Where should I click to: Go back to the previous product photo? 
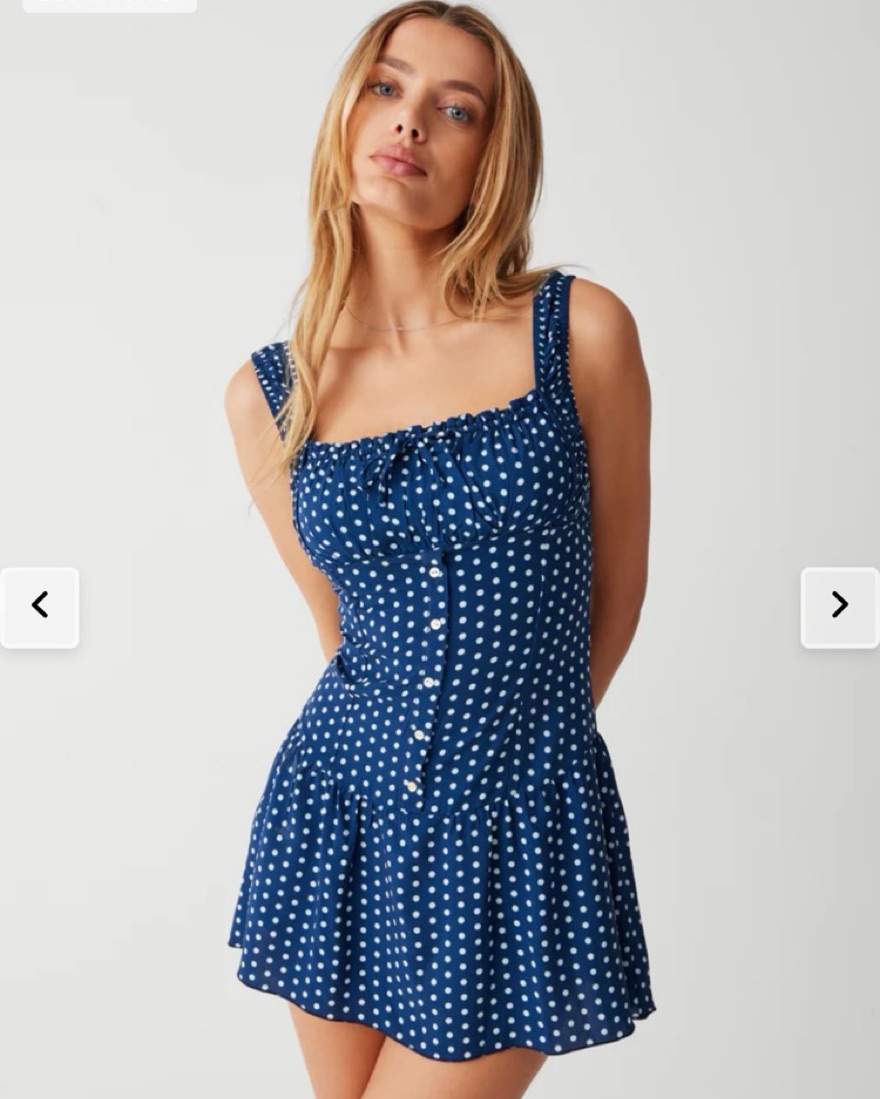tap(40, 606)
